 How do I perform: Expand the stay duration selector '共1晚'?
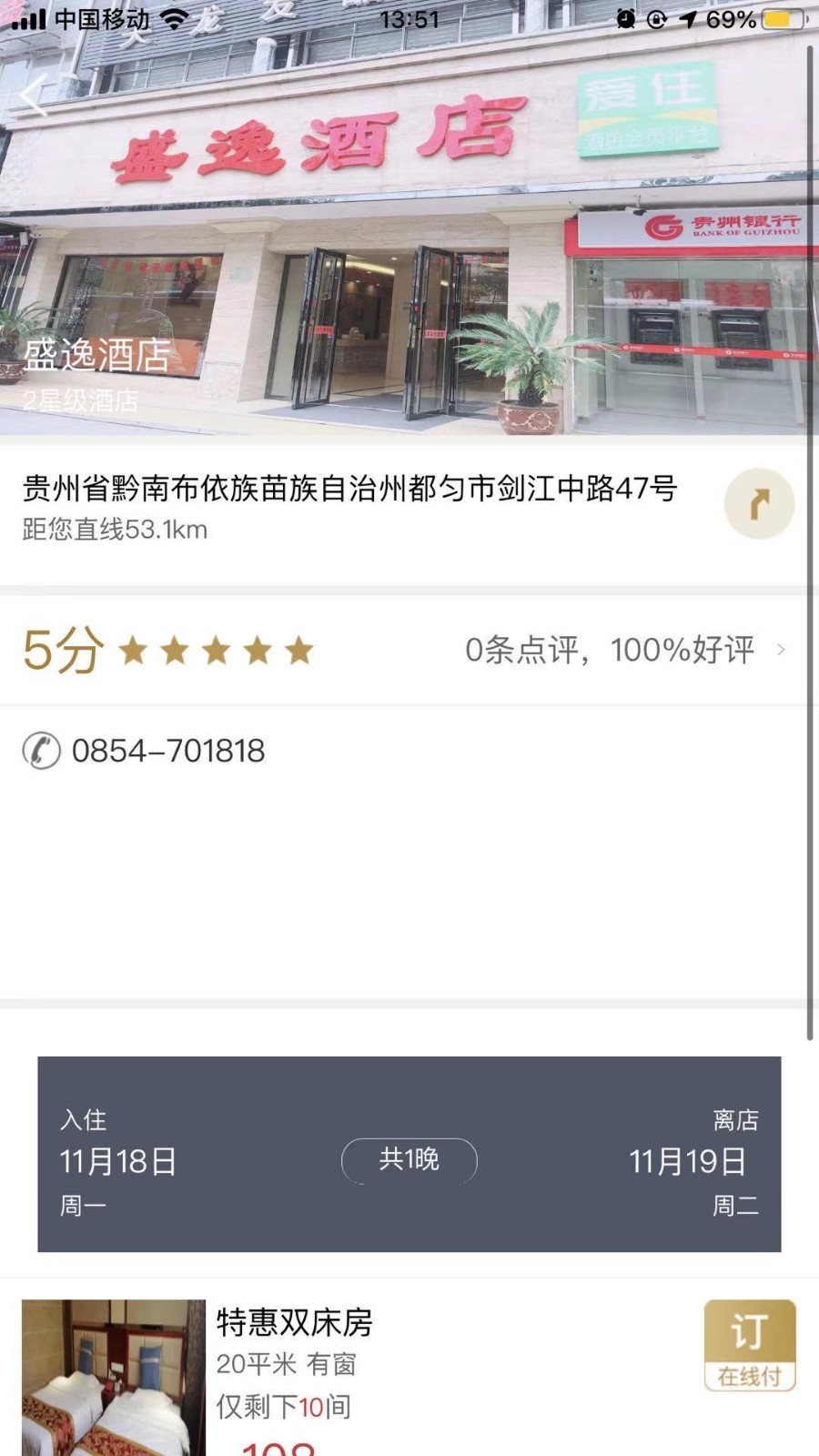pyautogui.click(x=409, y=1160)
